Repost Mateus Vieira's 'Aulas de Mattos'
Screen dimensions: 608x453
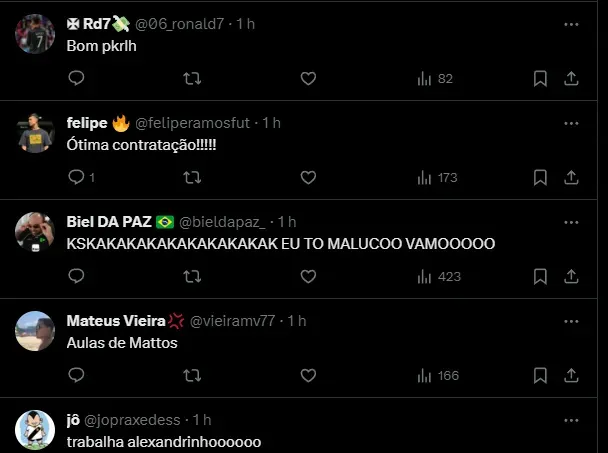click(192, 375)
